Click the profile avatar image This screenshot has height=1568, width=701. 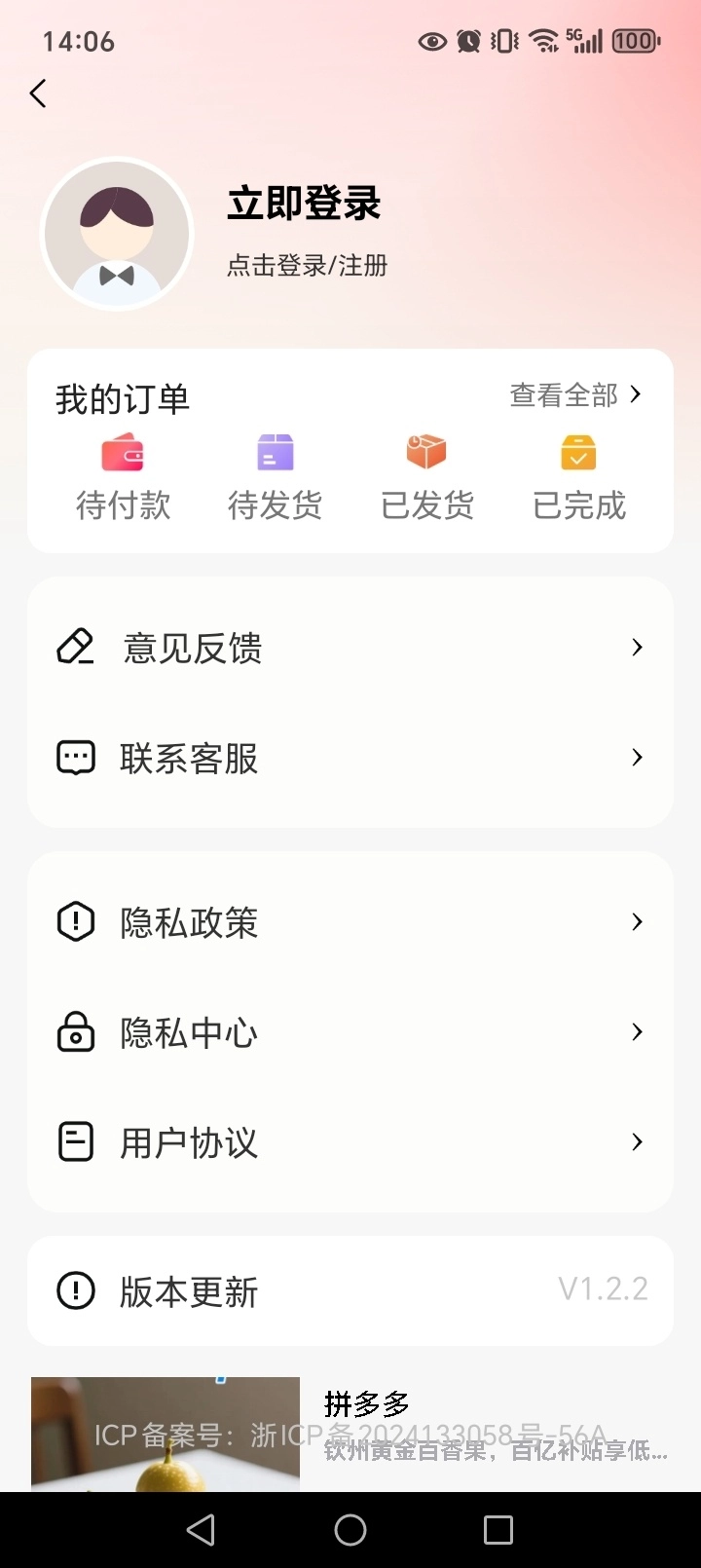tap(117, 234)
